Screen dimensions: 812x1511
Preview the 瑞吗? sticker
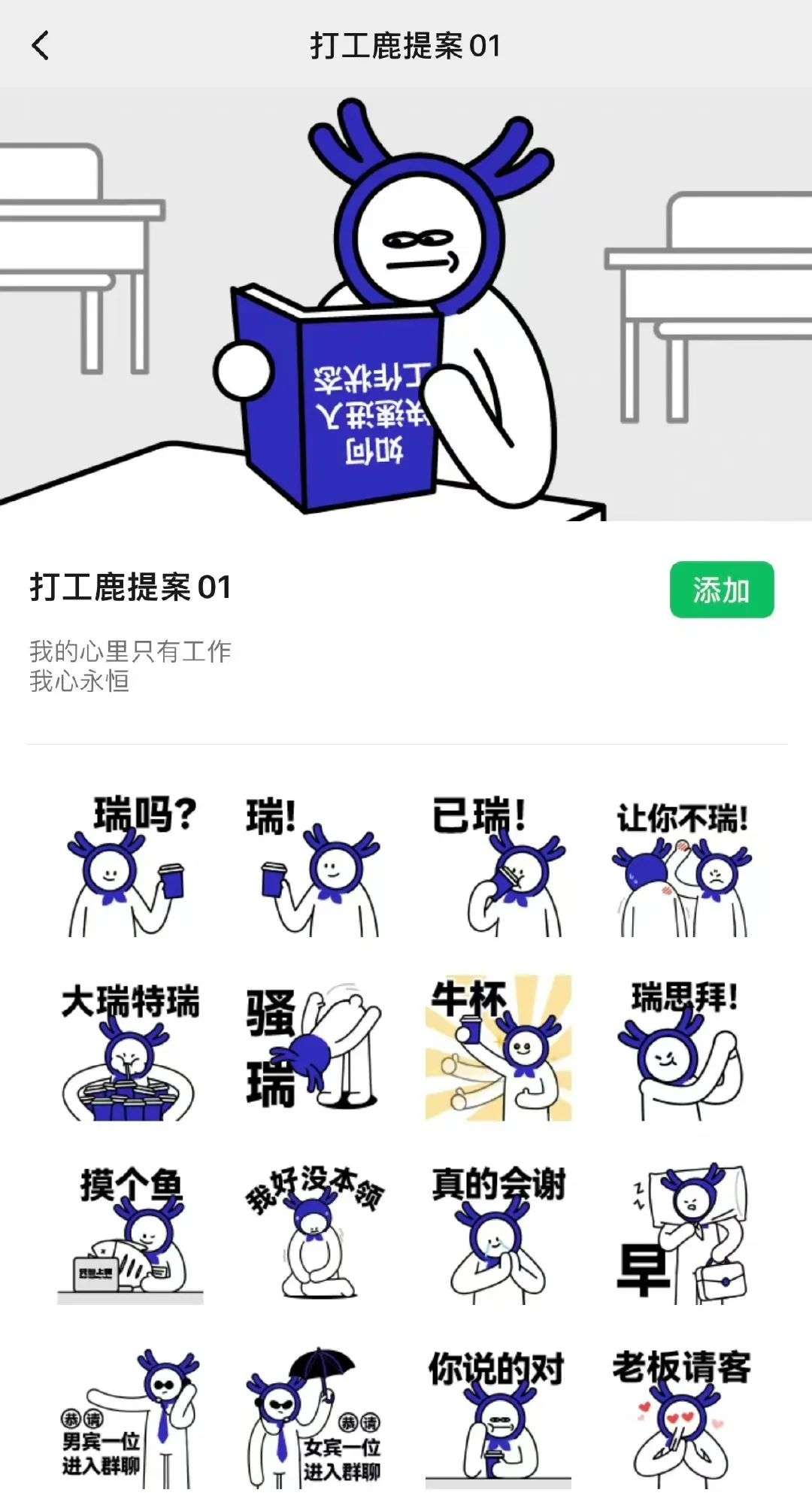(129, 866)
